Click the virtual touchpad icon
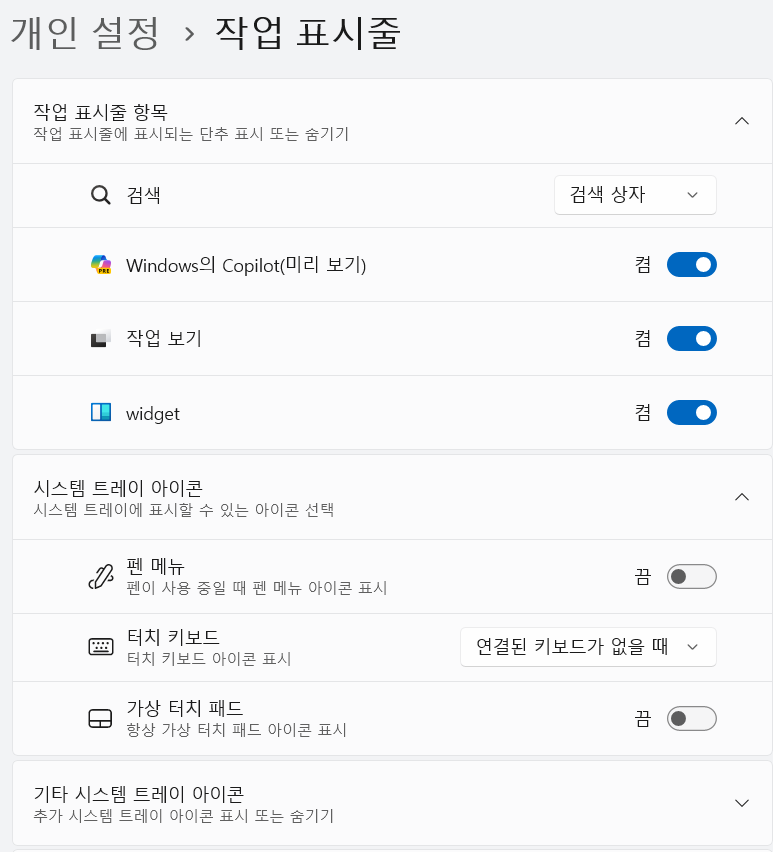The image size is (773, 852). [x=100, y=718]
